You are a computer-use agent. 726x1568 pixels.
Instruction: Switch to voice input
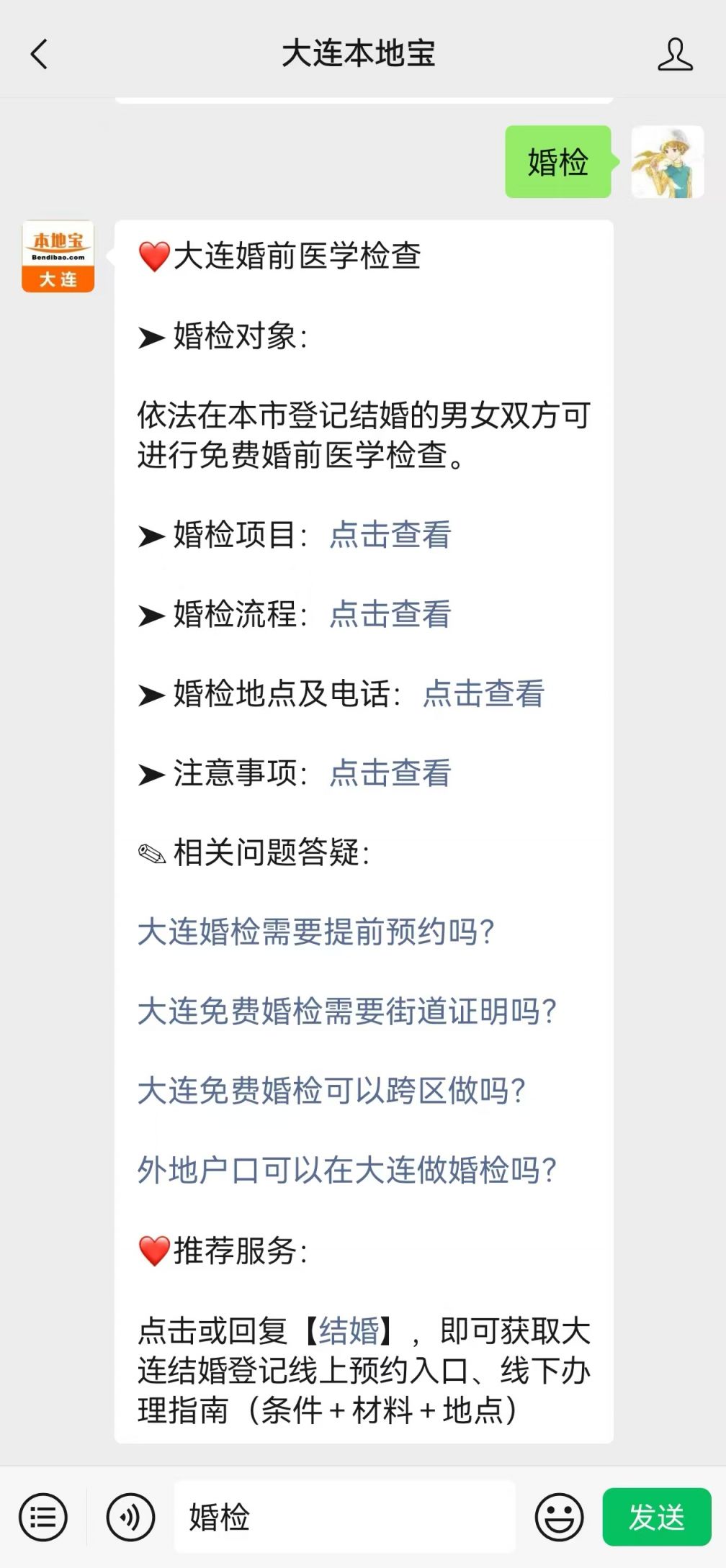click(x=130, y=1517)
